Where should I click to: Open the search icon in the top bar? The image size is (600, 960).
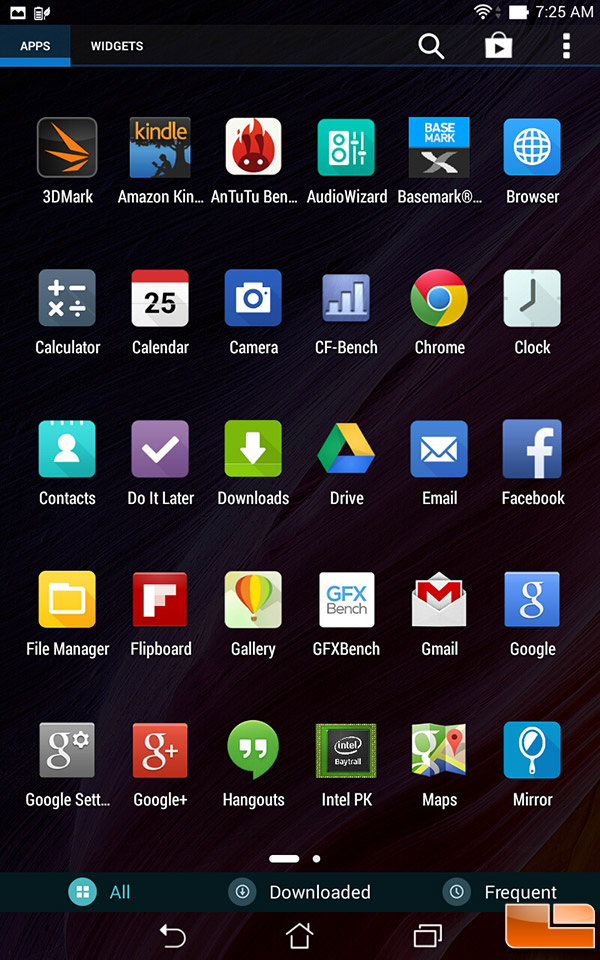tap(431, 46)
